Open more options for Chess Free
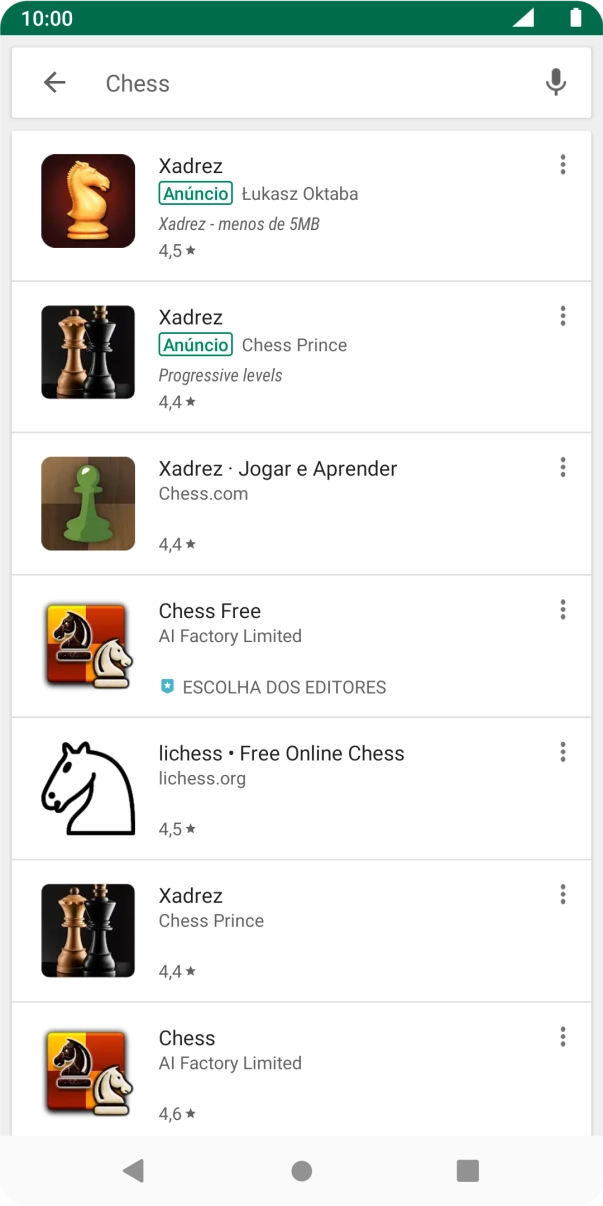This screenshot has height=1206, width=603. tap(563, 609)
